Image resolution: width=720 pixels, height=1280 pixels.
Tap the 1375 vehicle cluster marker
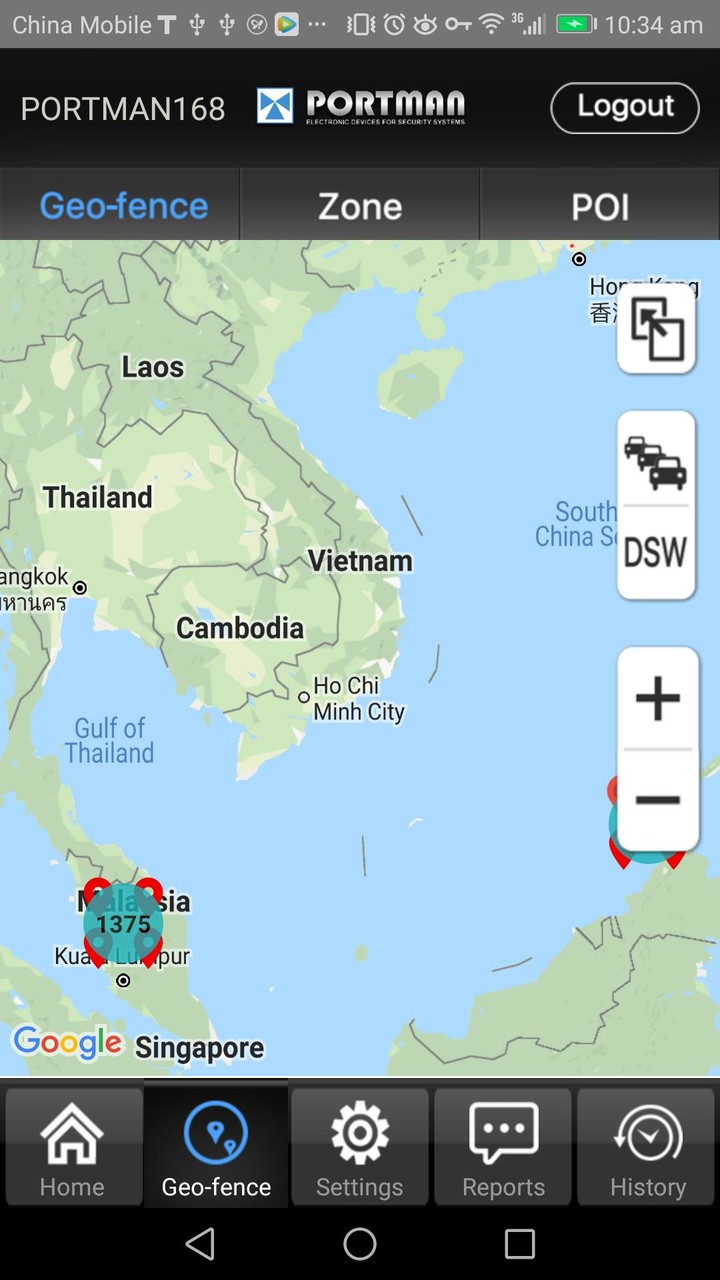[123, 924]
